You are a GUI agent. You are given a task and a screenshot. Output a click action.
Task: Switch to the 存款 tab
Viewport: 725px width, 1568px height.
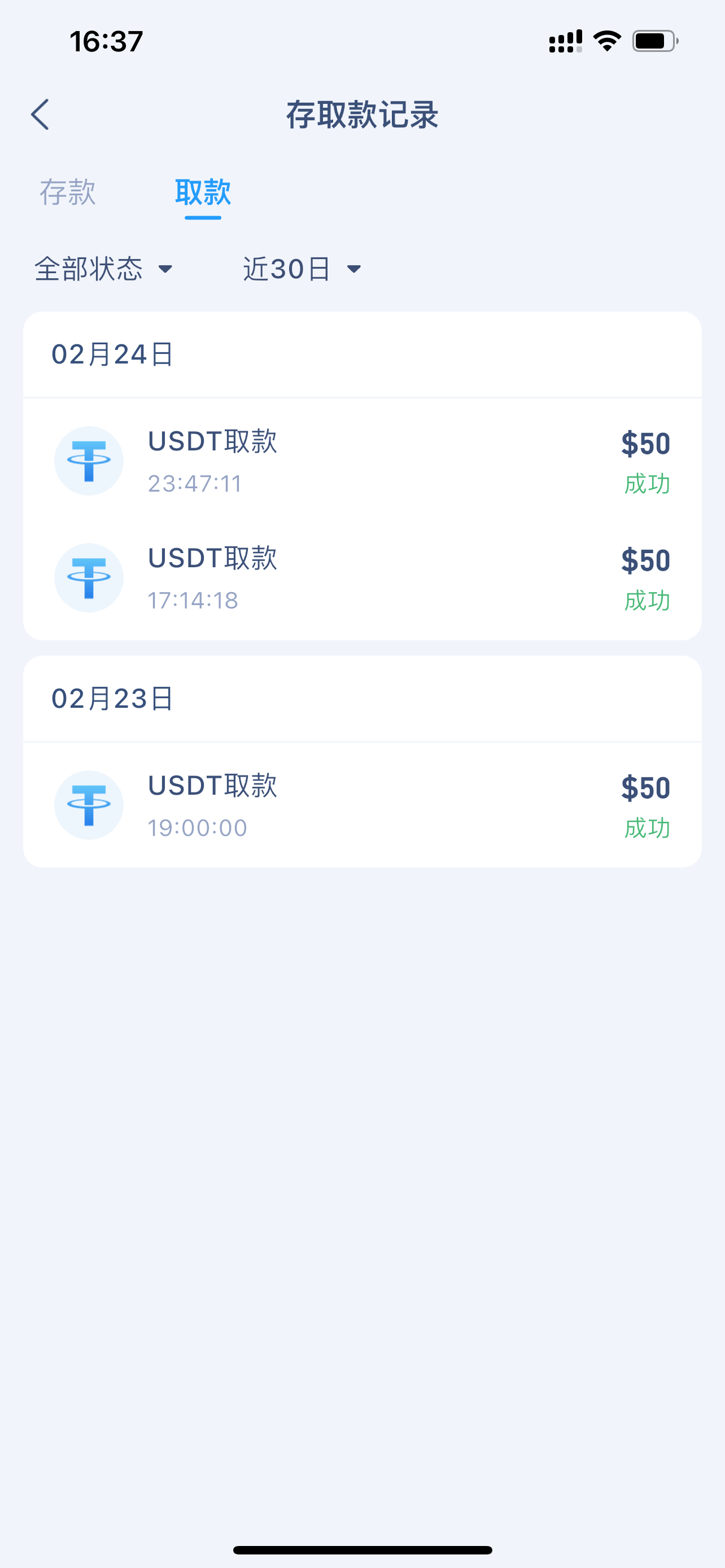coord(68,192)
